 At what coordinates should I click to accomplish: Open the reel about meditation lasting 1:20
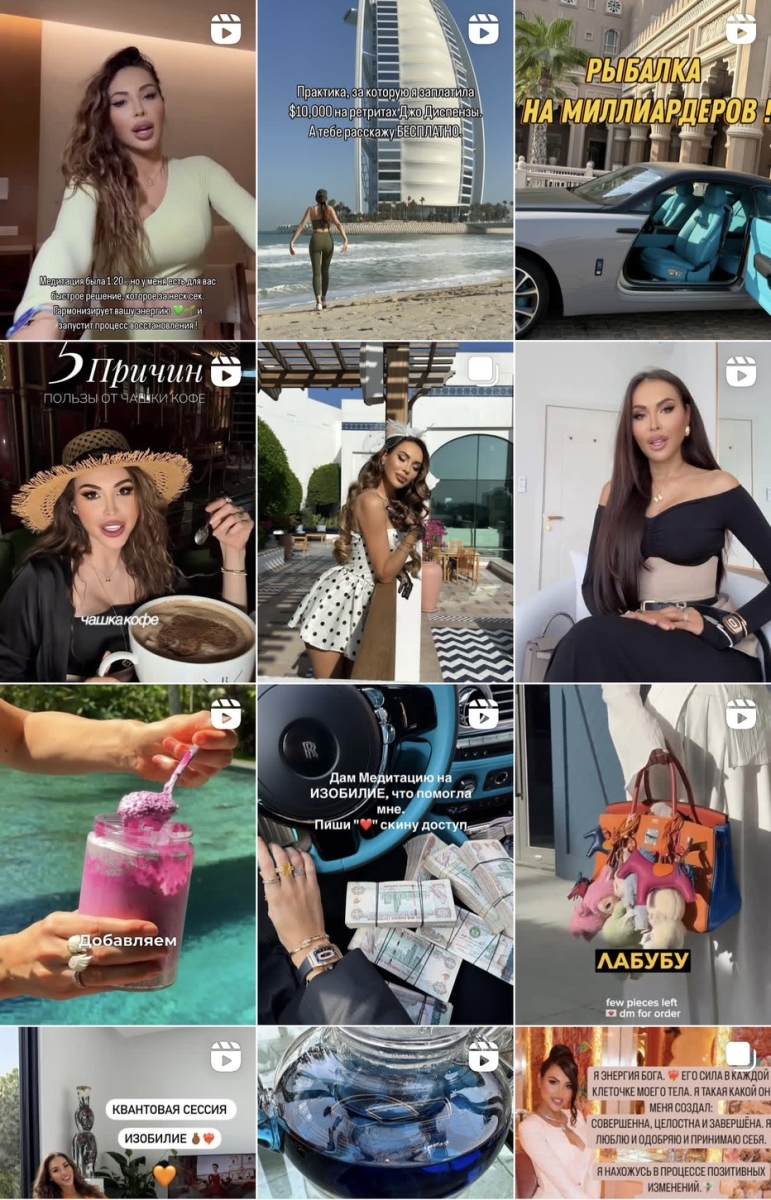coord(127,170)
